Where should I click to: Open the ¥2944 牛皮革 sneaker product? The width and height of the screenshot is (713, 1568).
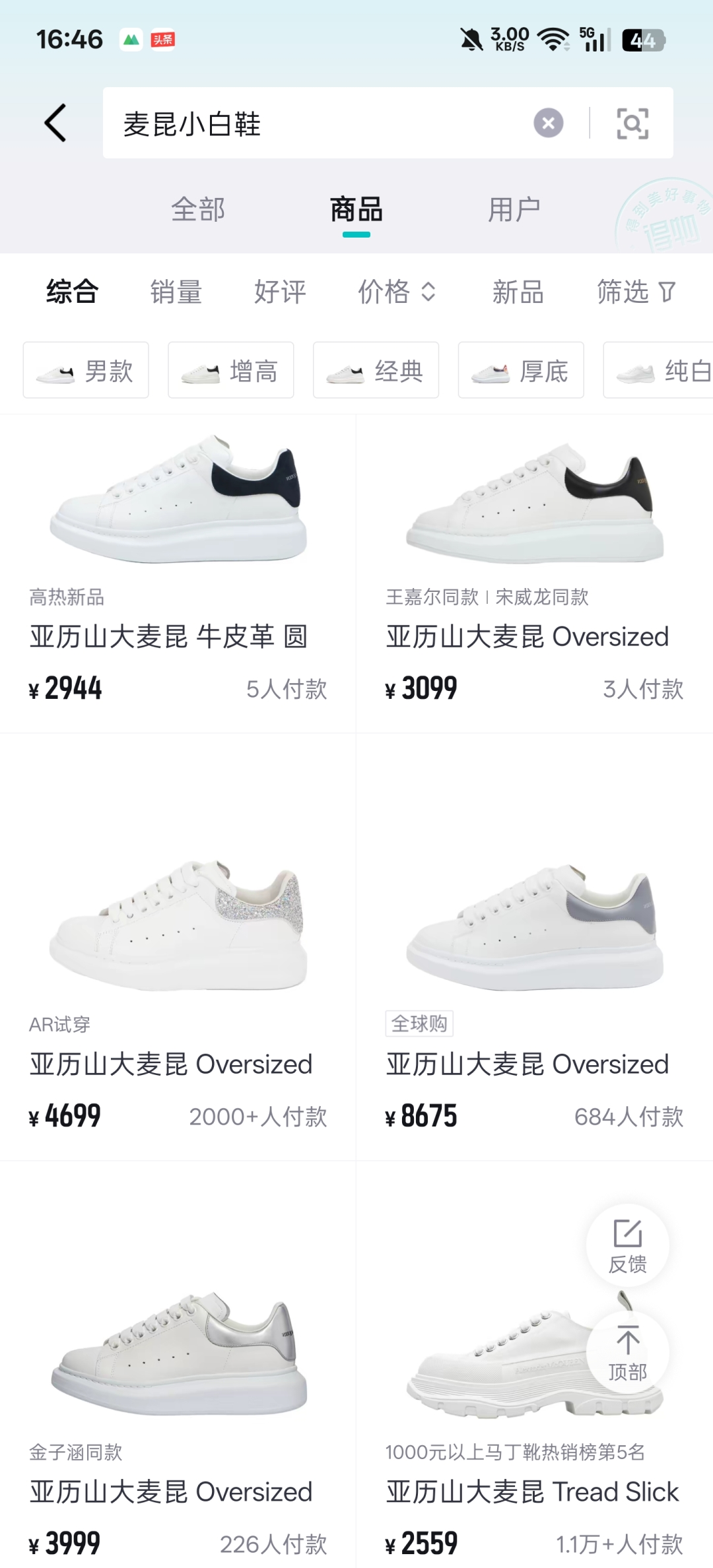click(x=178, y=568)
